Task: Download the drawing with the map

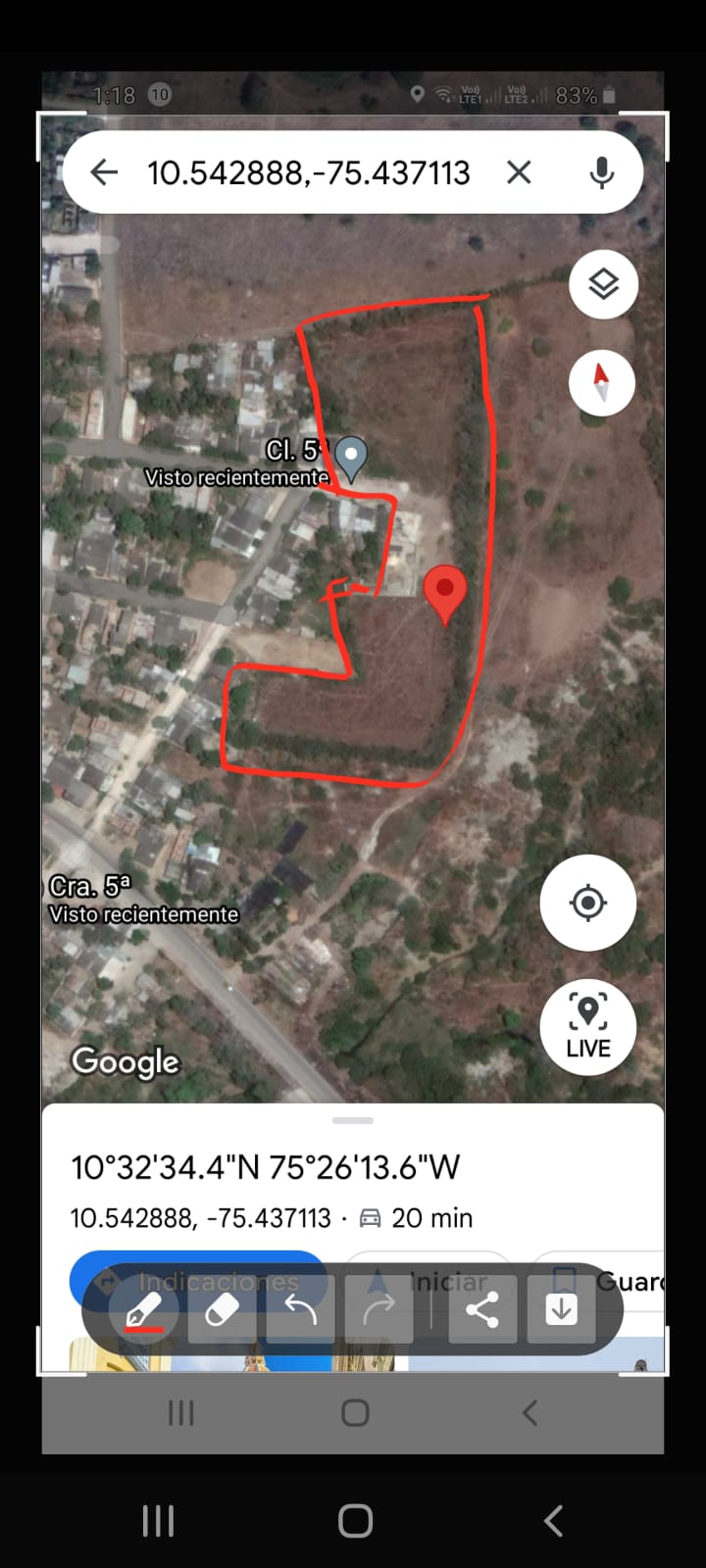Action: tap(560, 1308)
